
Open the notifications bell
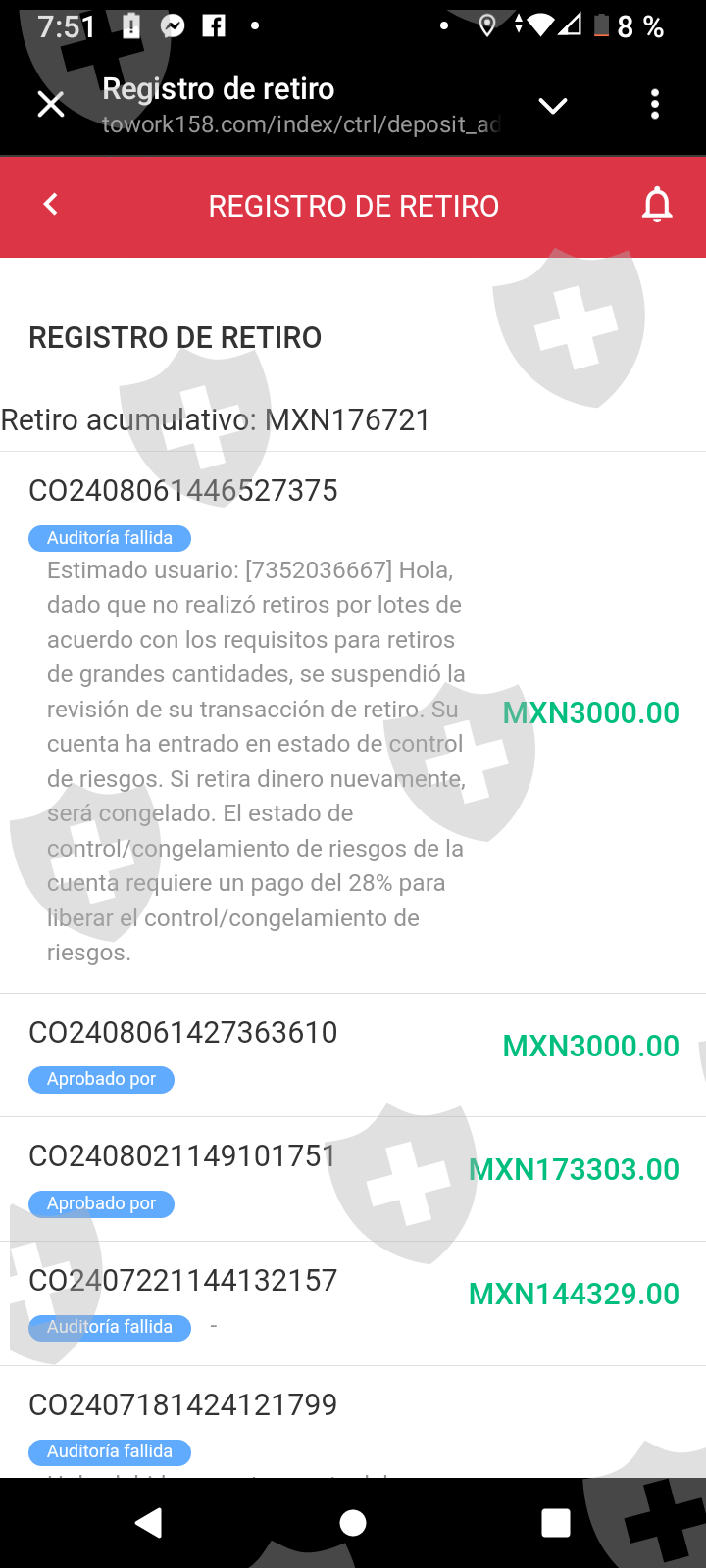657,206
